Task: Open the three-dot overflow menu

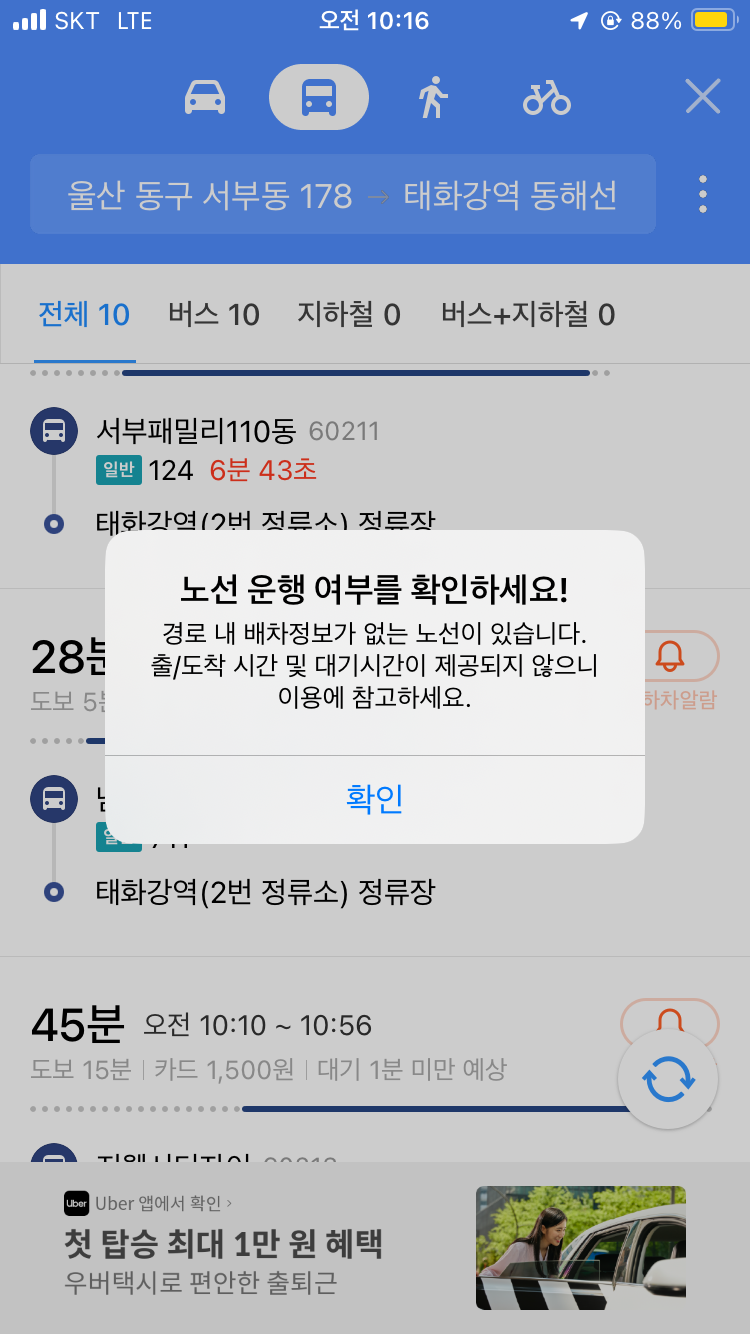Action: click(703, 194)
